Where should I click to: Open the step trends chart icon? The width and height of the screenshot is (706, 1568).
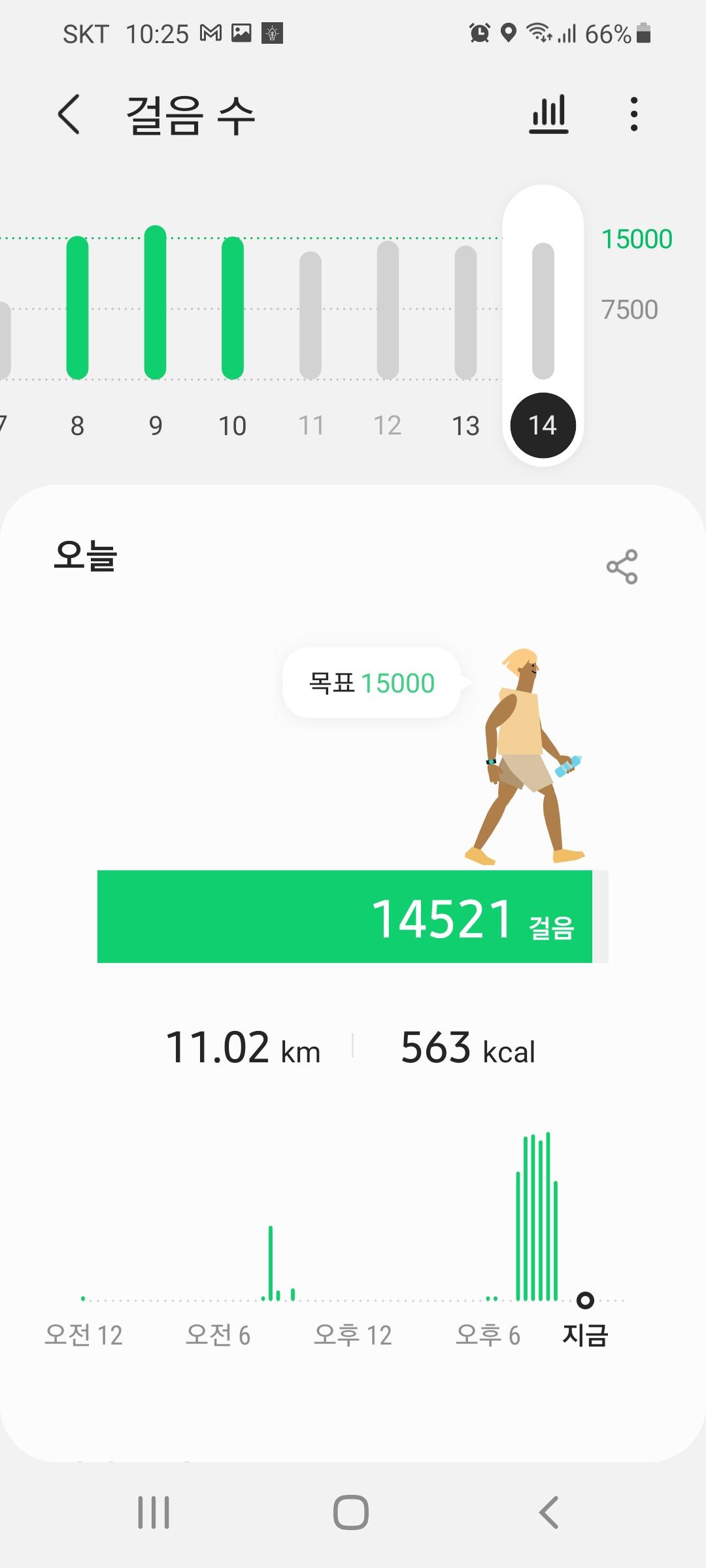tap(548, 114)
